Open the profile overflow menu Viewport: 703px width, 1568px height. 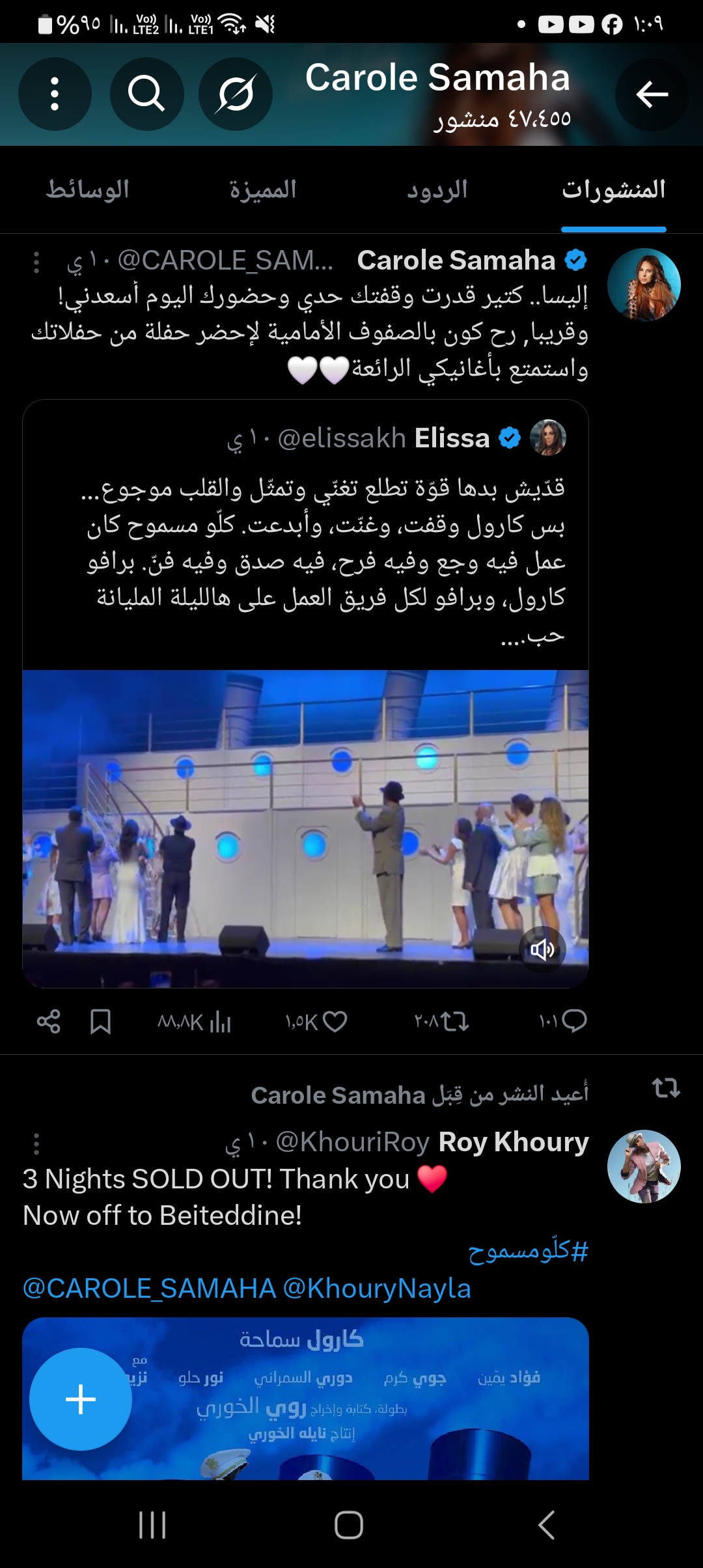coord(55,94)
